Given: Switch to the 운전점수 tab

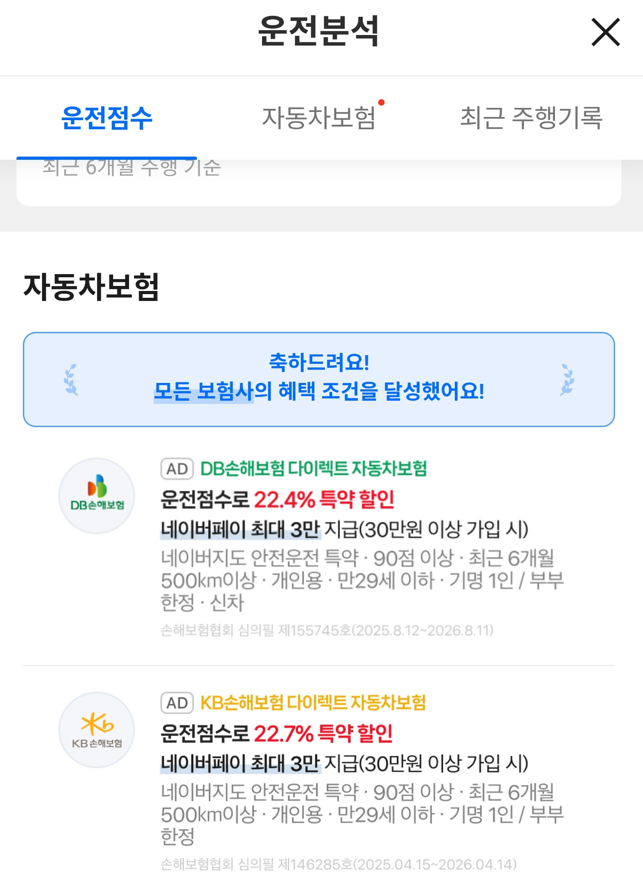Looking at the screenshot, I should pos(107,118).
